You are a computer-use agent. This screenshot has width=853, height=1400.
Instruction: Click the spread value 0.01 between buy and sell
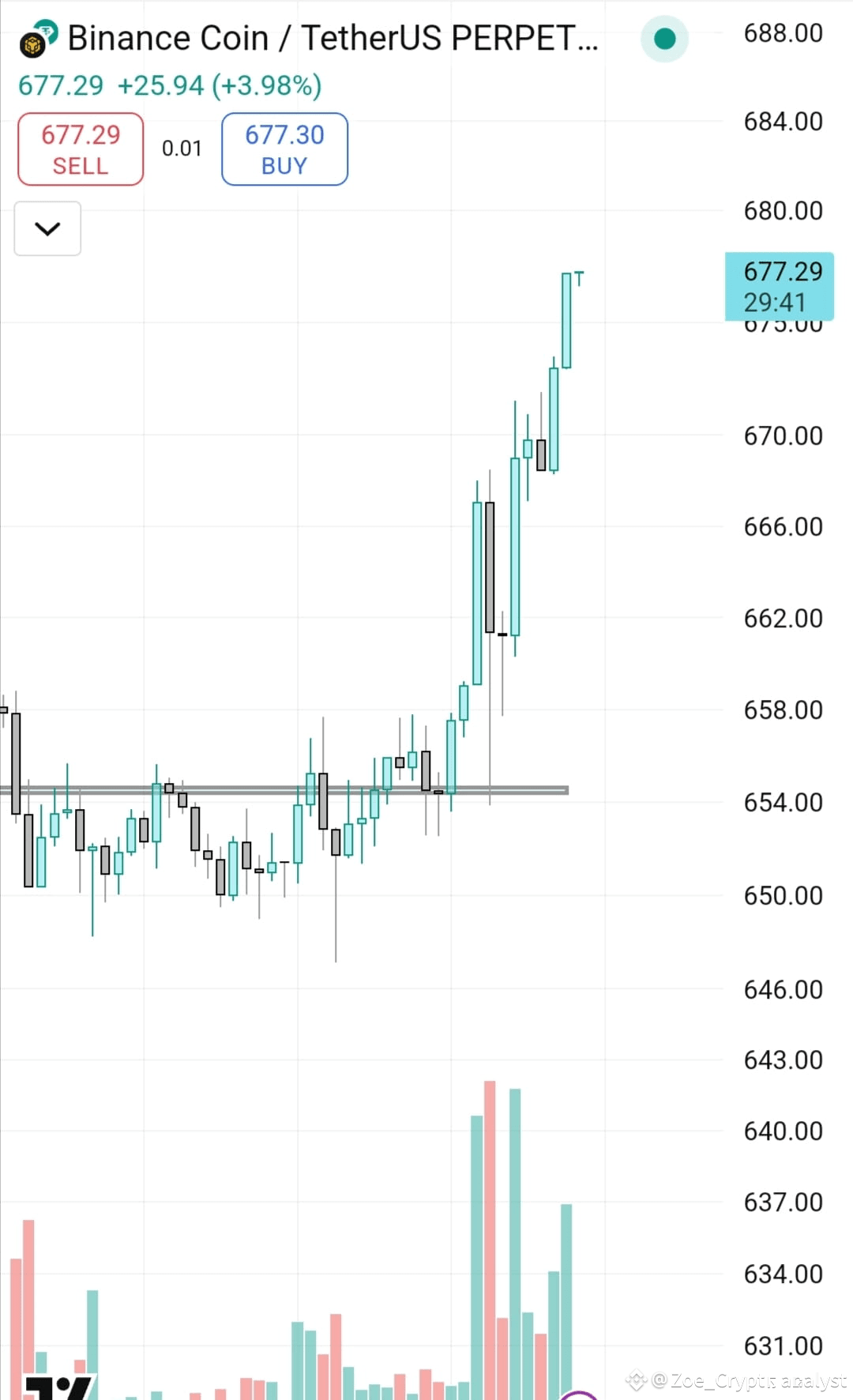click(x=182, y=149)
